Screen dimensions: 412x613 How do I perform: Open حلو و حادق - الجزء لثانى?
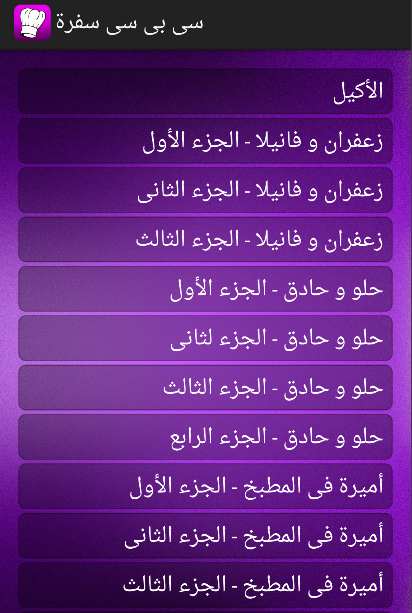(206, 338)
